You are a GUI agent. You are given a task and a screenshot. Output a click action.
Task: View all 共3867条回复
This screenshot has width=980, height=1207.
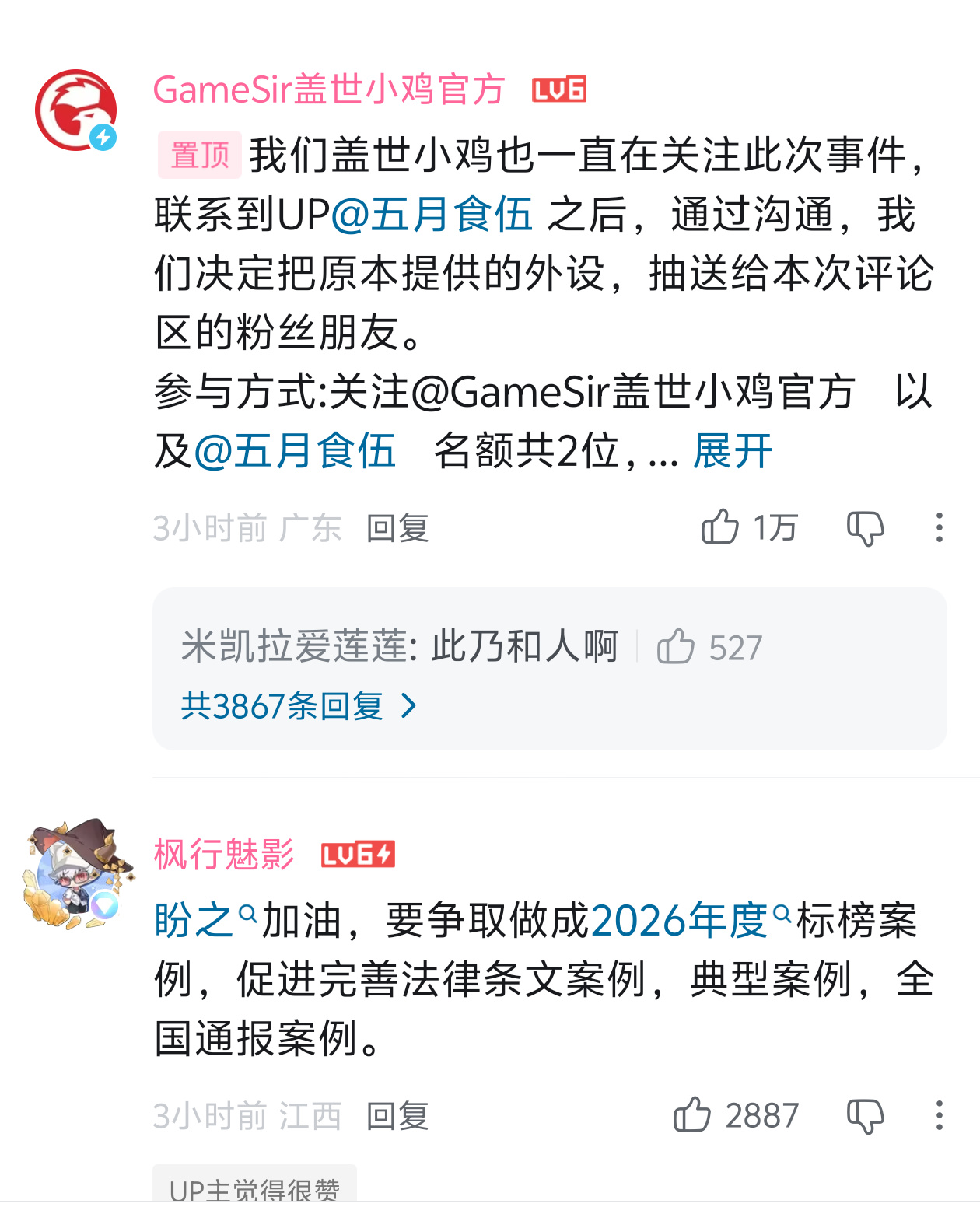click(x=299, y=706)
